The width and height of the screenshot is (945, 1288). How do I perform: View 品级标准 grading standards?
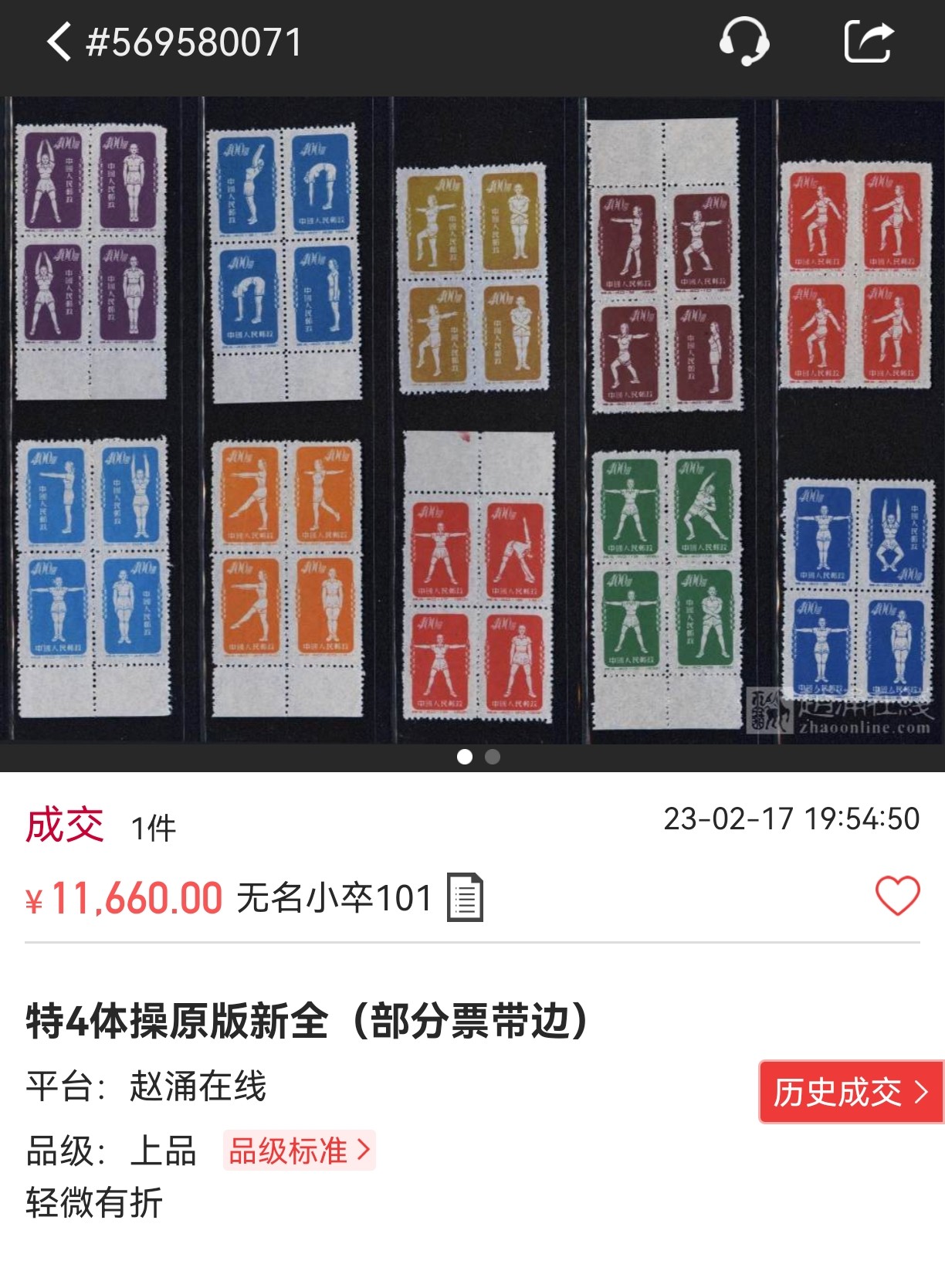point(300,1151)
